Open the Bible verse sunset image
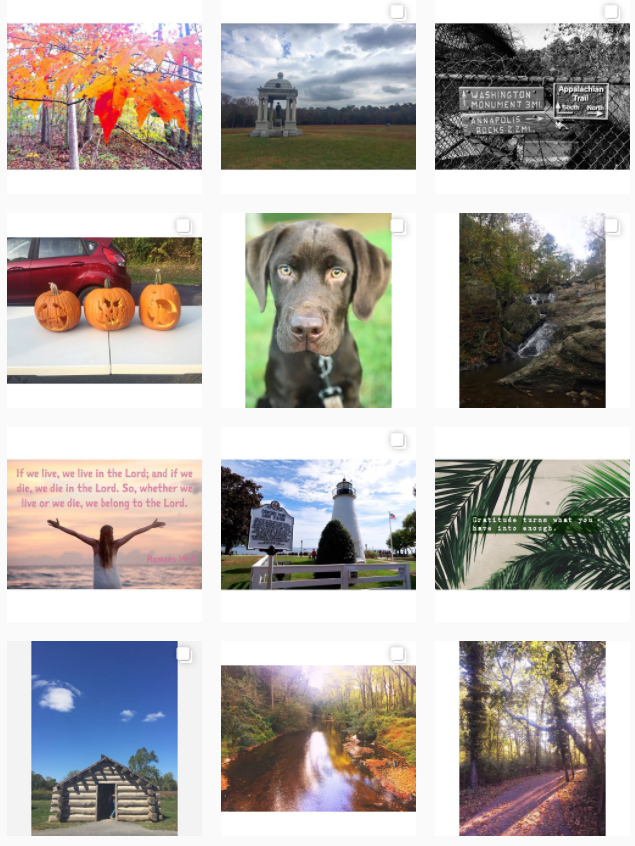This screenshot has width=635, height=846. (x=104, y=524)
